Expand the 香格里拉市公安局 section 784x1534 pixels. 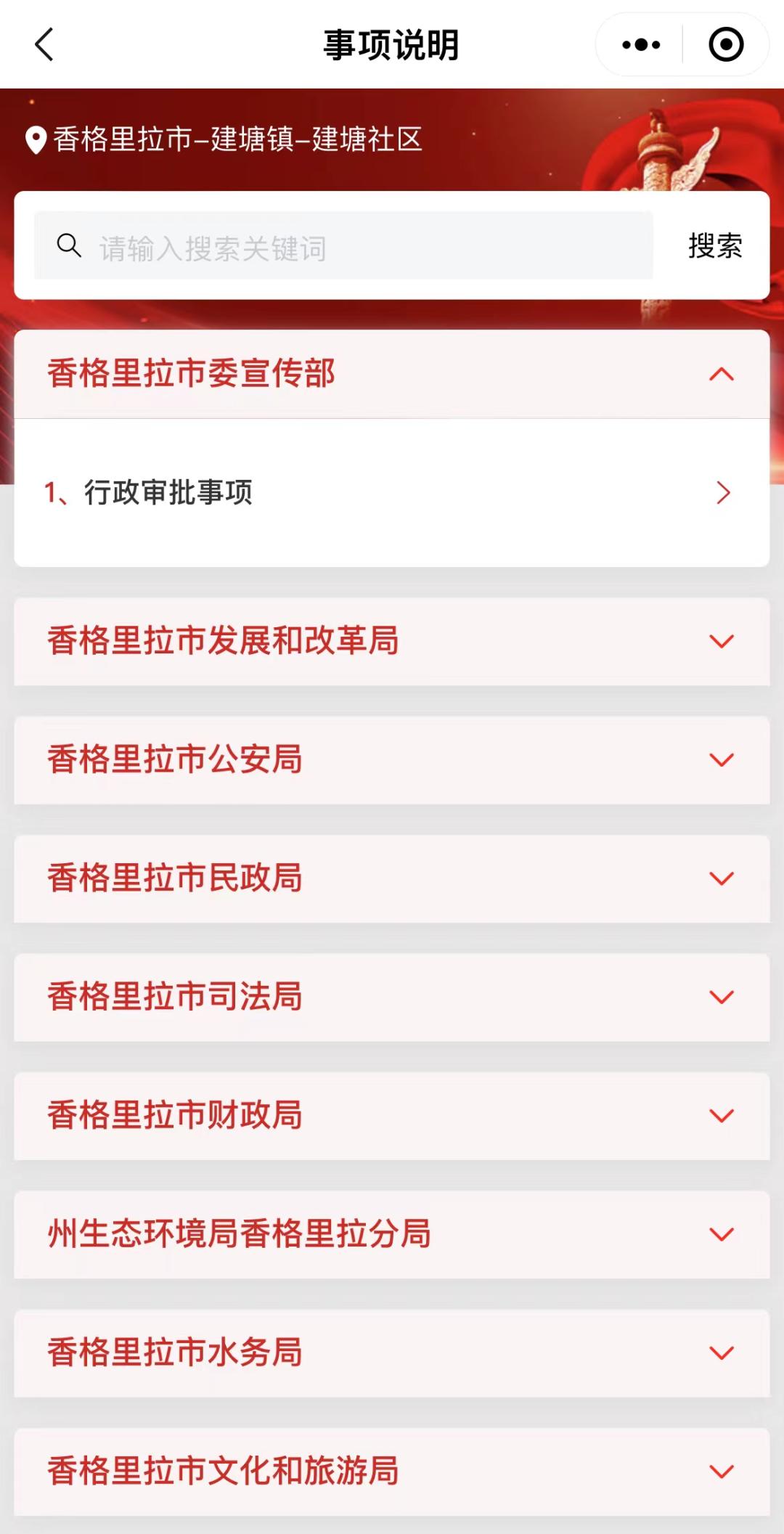(x=391, y=760)
